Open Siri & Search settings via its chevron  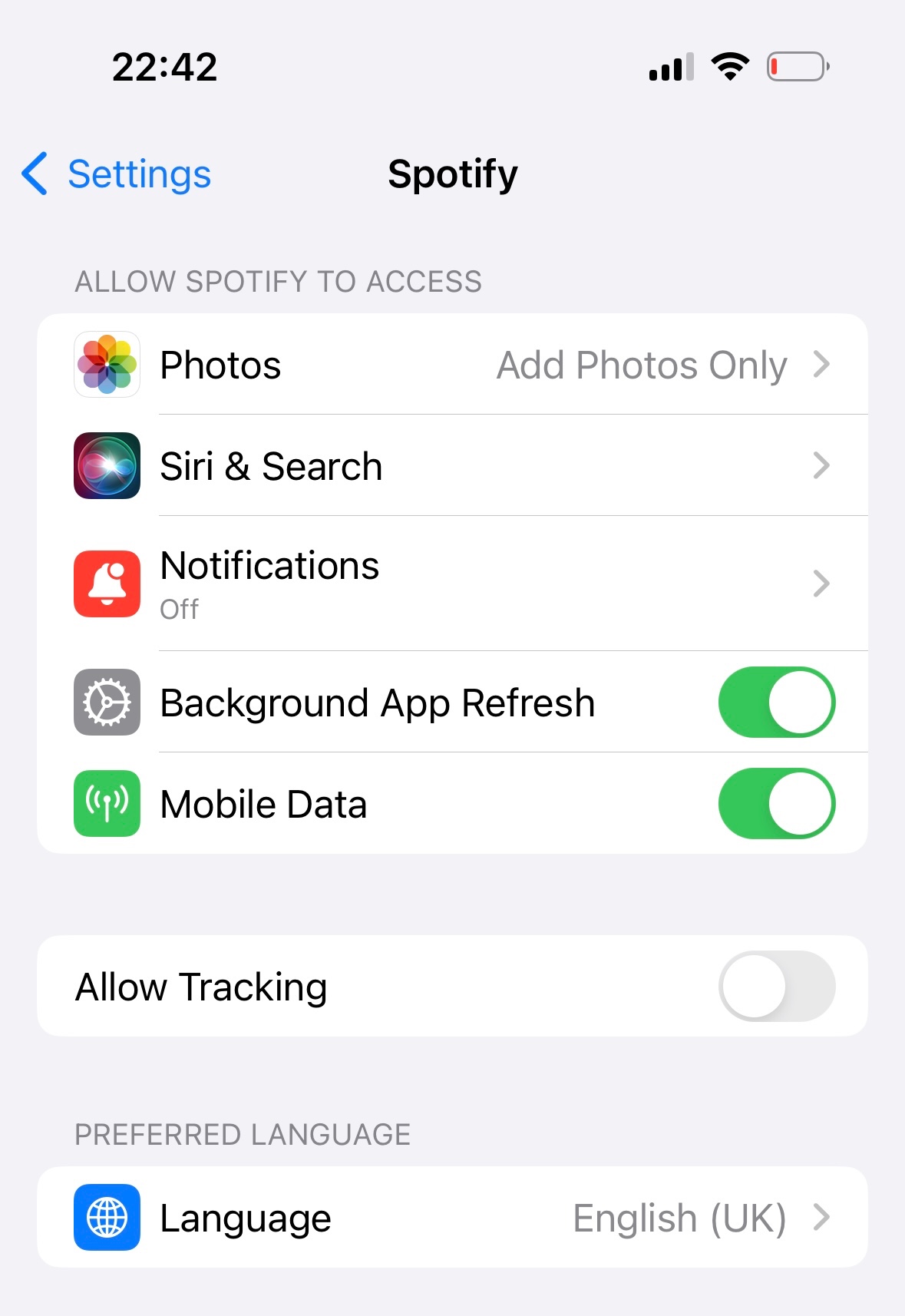pos(823,466)
